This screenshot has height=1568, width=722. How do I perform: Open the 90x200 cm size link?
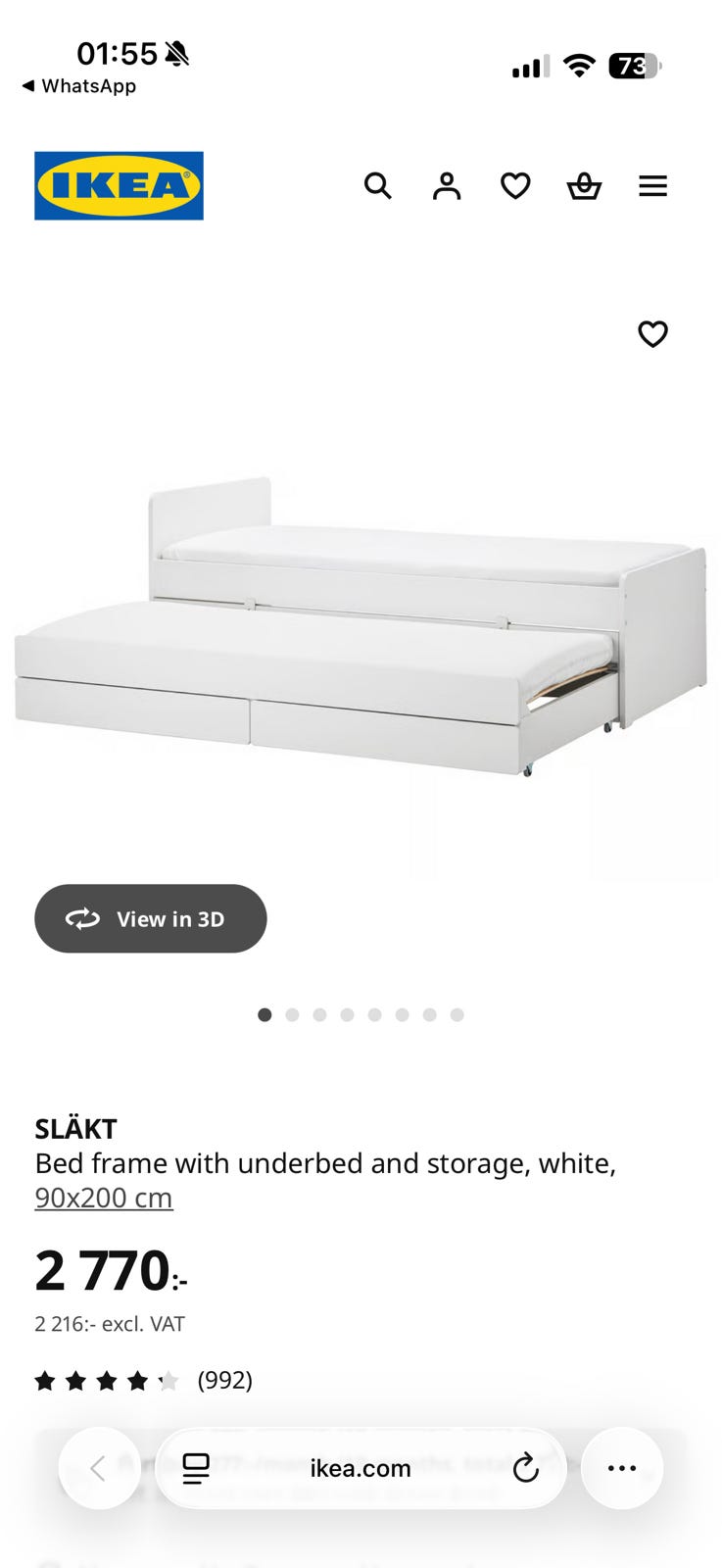coord(104,1198)
